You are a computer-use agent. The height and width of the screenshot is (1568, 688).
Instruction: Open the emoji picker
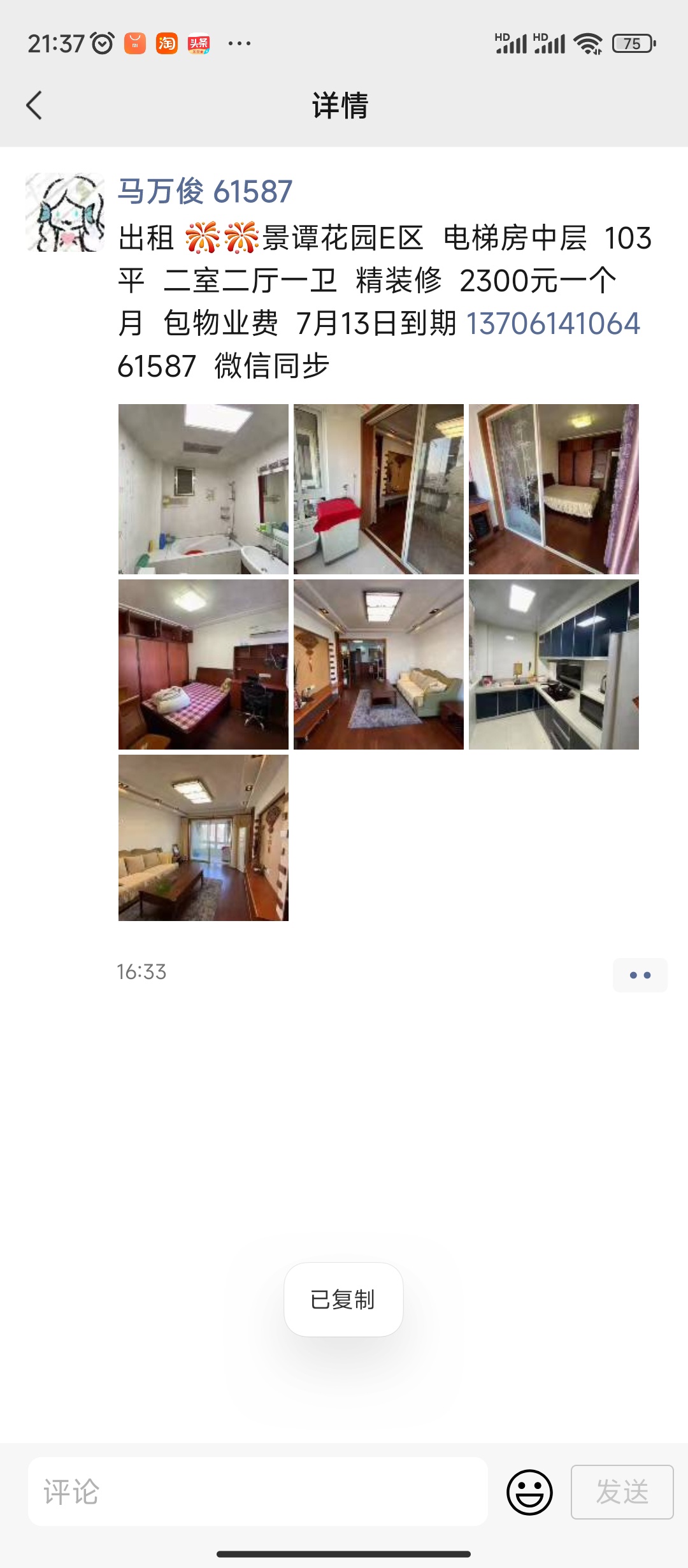529,1492
